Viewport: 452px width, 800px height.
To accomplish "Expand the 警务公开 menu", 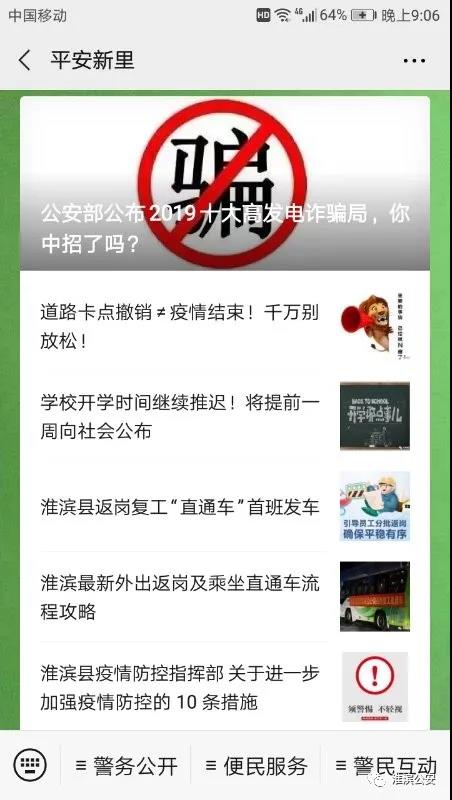I will click(126, 765).
